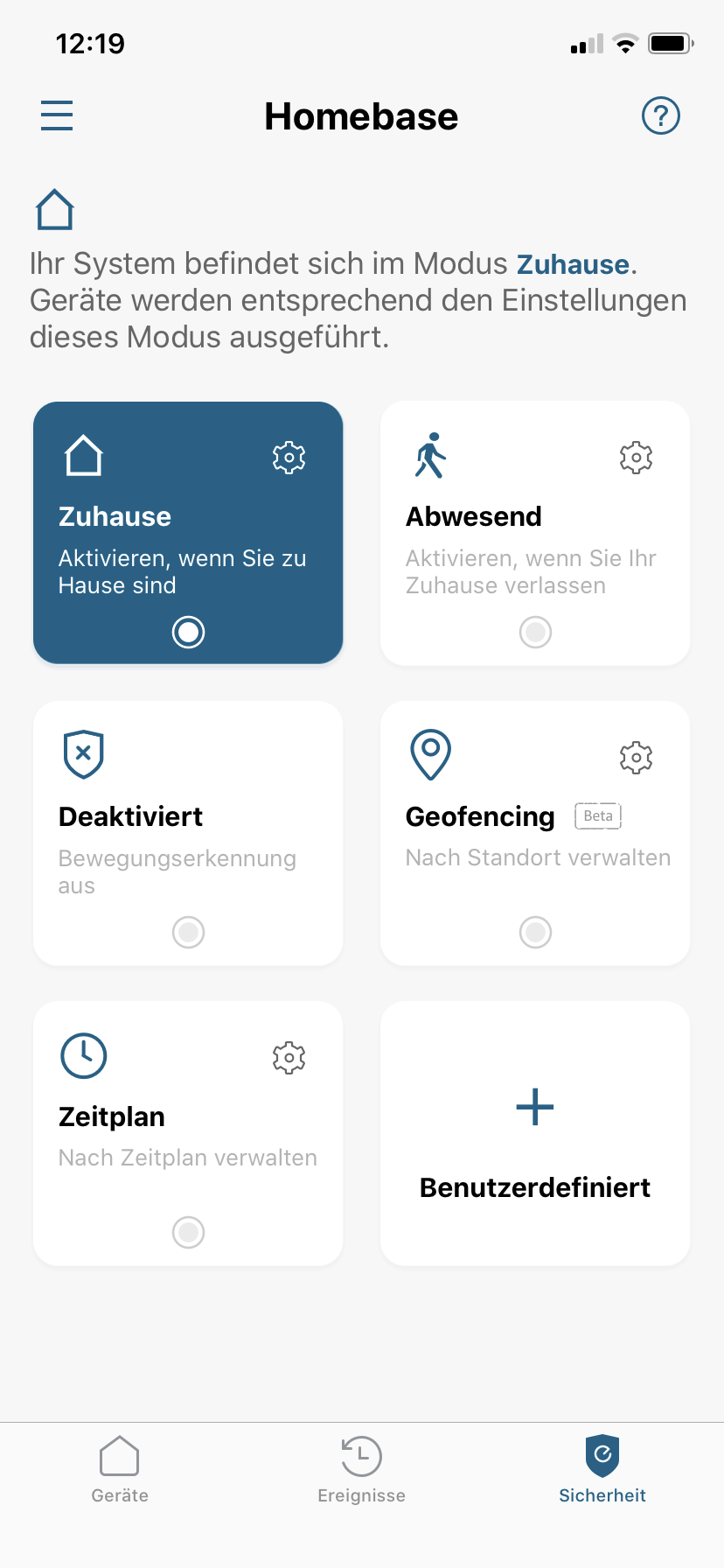Select the Zeitplan mode radio button
Screen dimensions: 724x1568
point(188,1232)
